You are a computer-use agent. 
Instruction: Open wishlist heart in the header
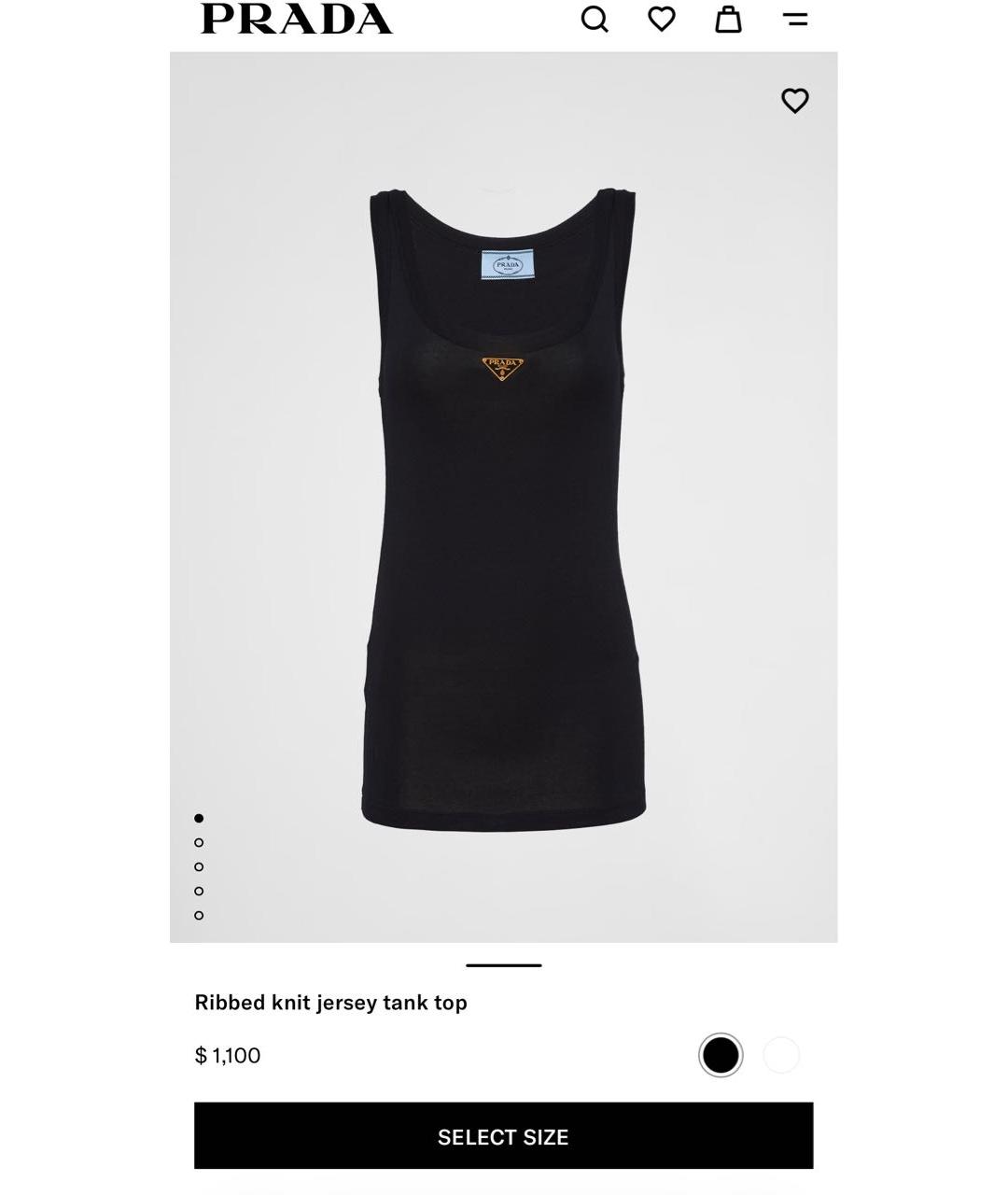(x=662, y=19)
